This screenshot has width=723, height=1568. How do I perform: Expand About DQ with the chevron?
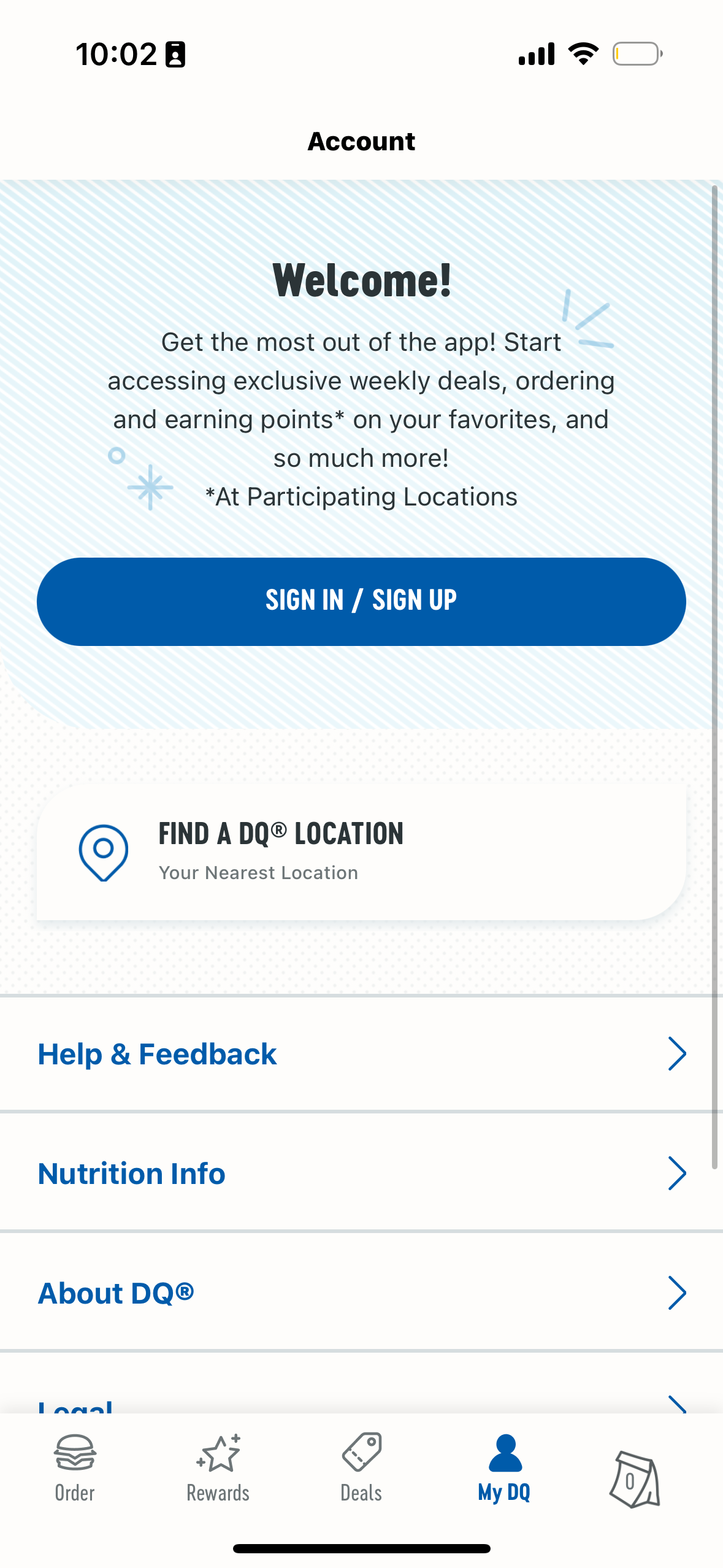click(x=678, y=1293)
